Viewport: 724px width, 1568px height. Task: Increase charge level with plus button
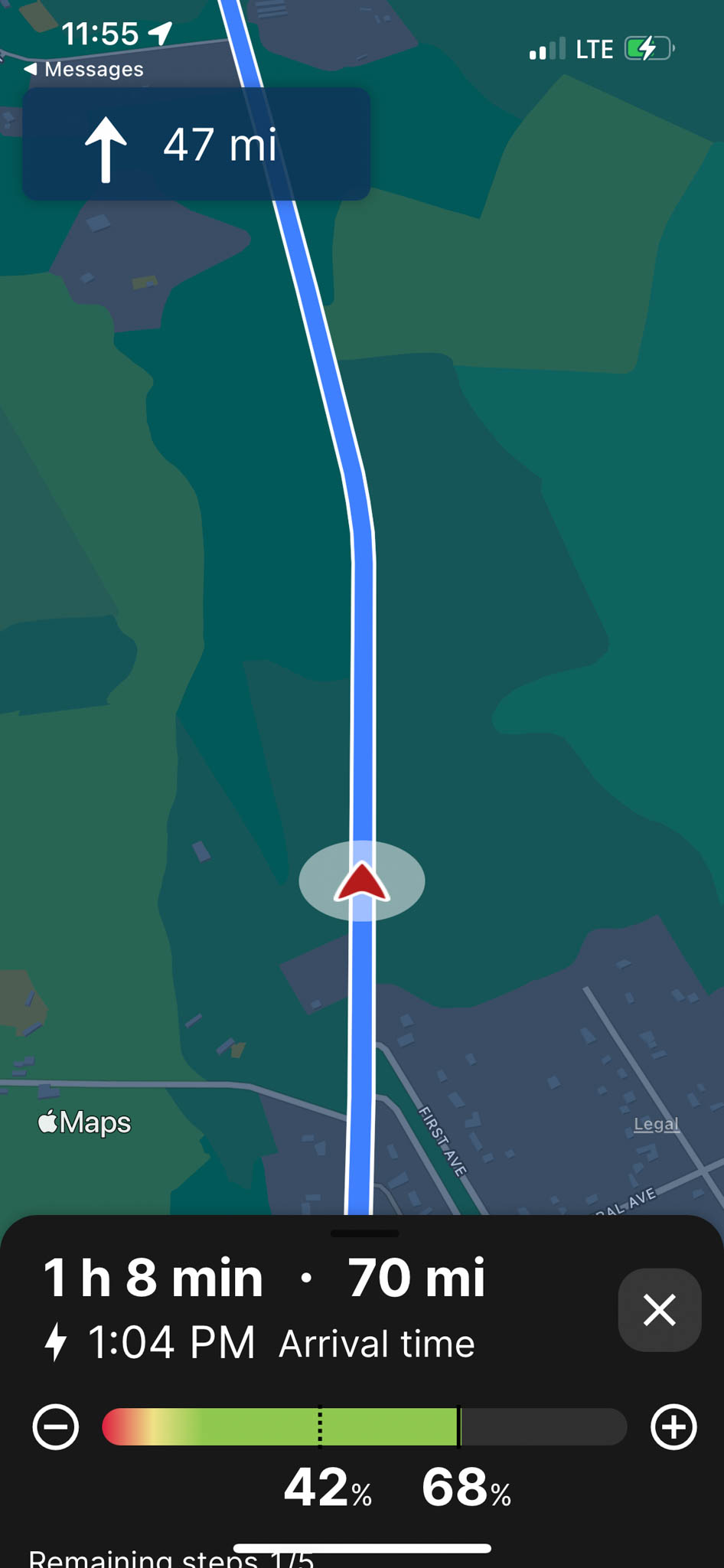point(673,1427)
